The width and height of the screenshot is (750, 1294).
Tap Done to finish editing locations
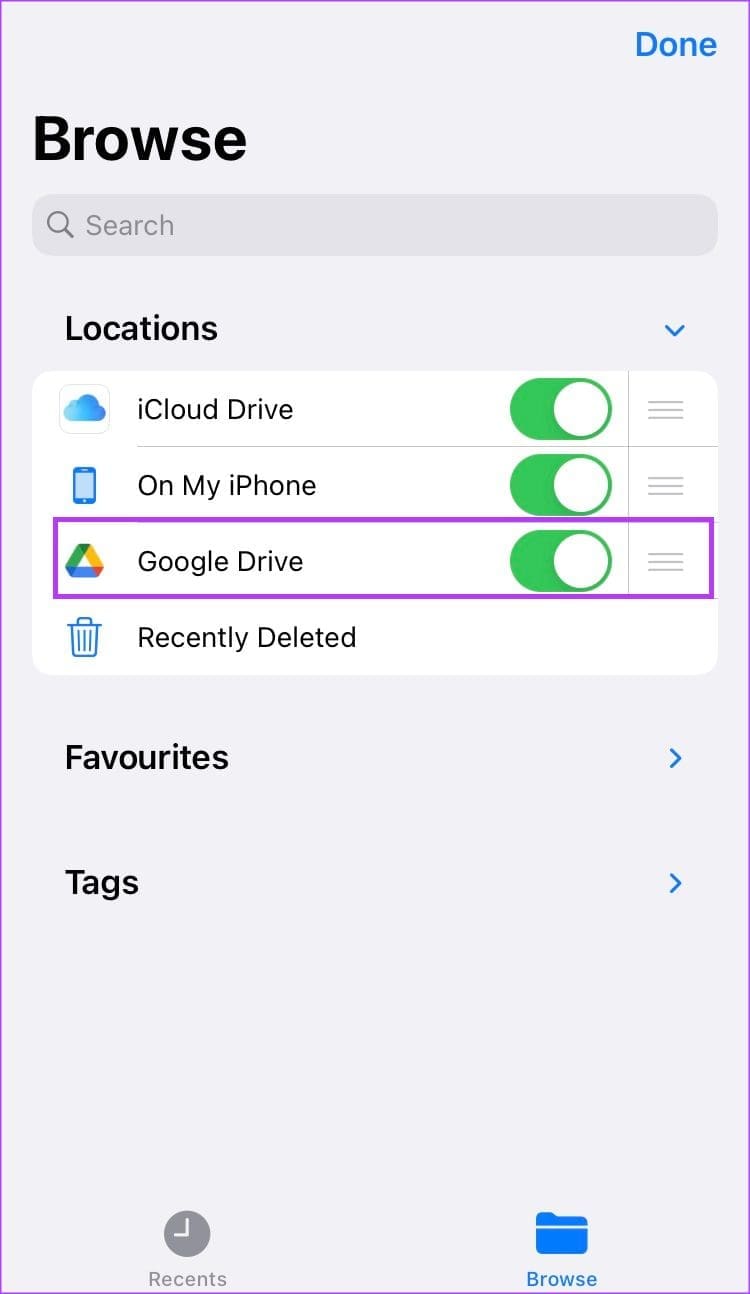point(676,44)
